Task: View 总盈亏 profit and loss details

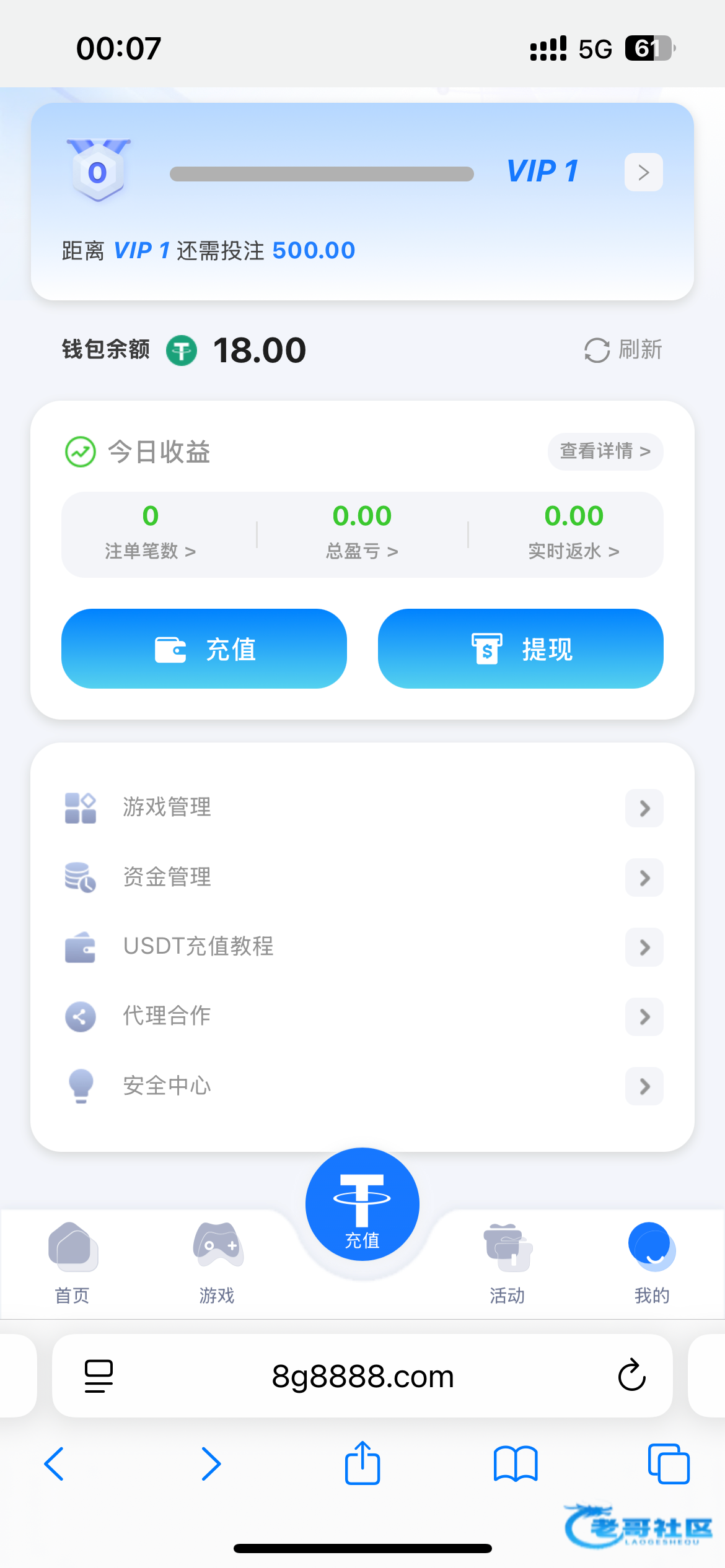Action: pos(362,534)
